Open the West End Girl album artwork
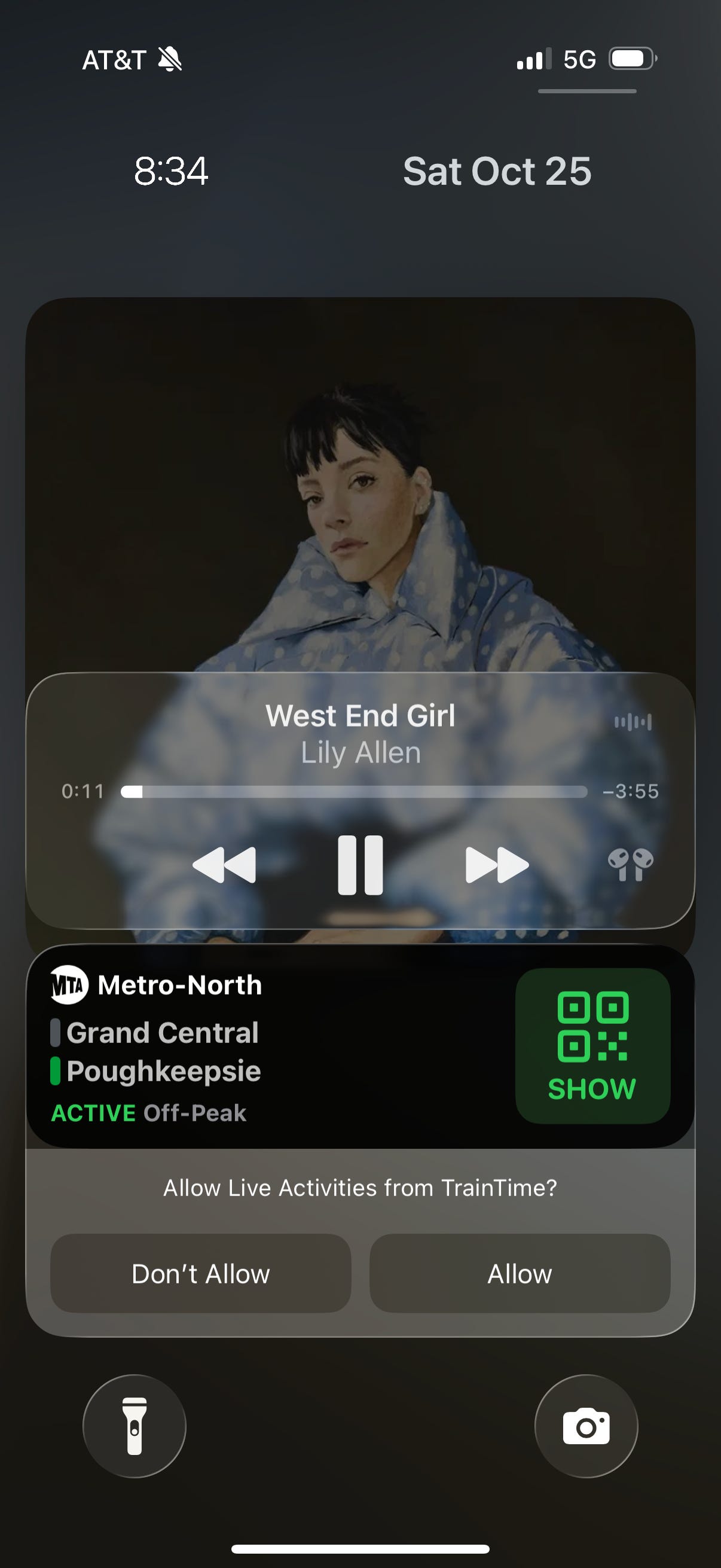Viewport: 721px width, 1568px height. coord(360,487)
